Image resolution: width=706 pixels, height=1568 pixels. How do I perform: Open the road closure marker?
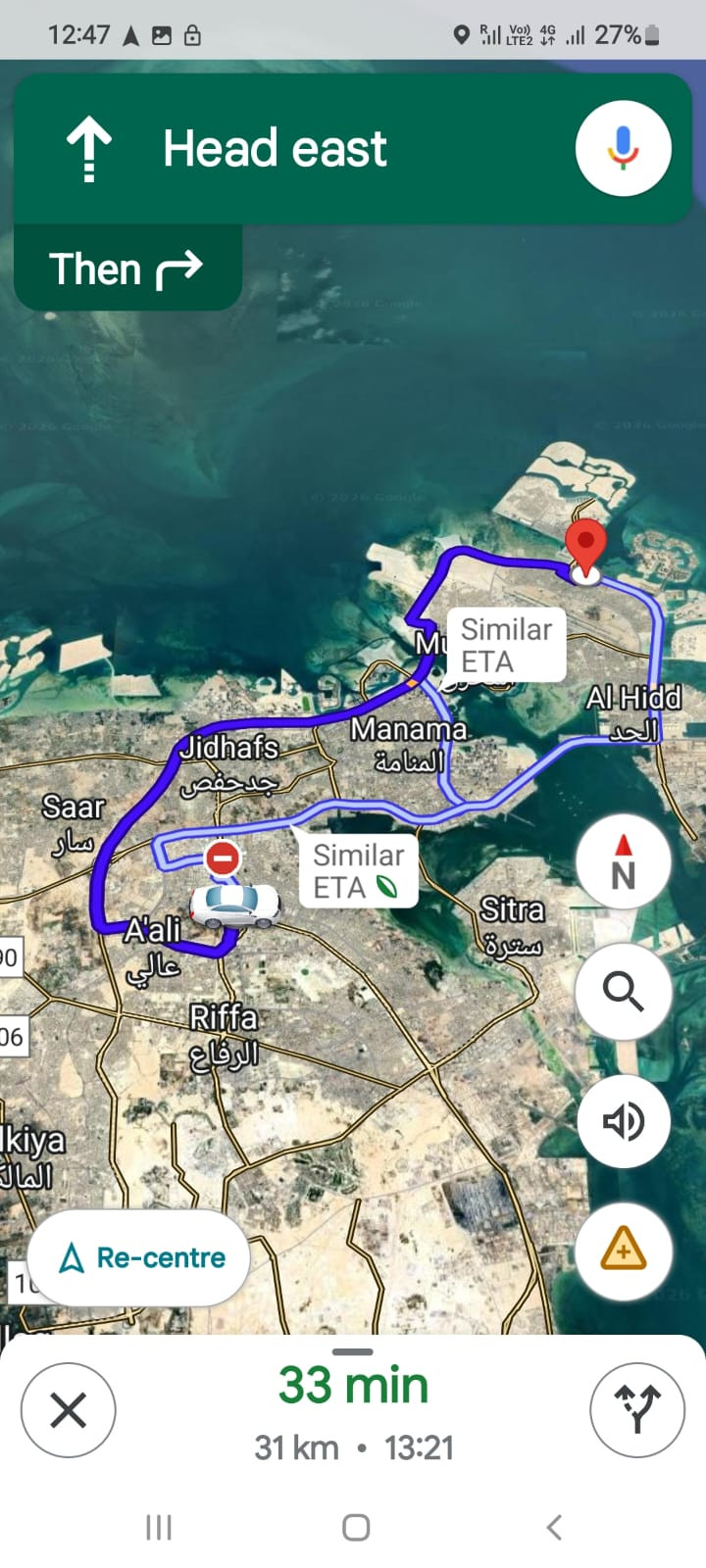tap(223, 858)
